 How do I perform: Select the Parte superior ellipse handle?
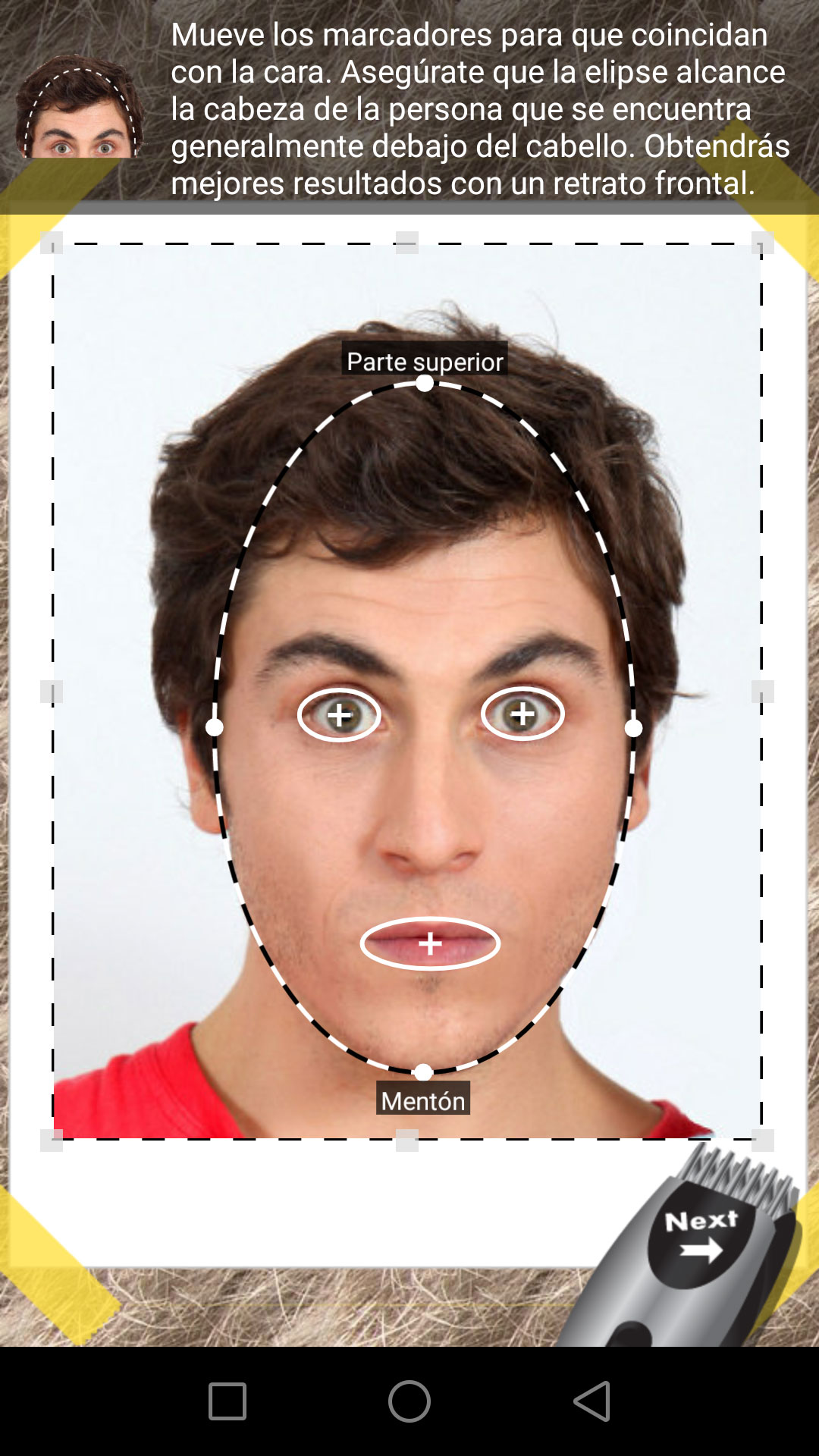click(425, 384)
